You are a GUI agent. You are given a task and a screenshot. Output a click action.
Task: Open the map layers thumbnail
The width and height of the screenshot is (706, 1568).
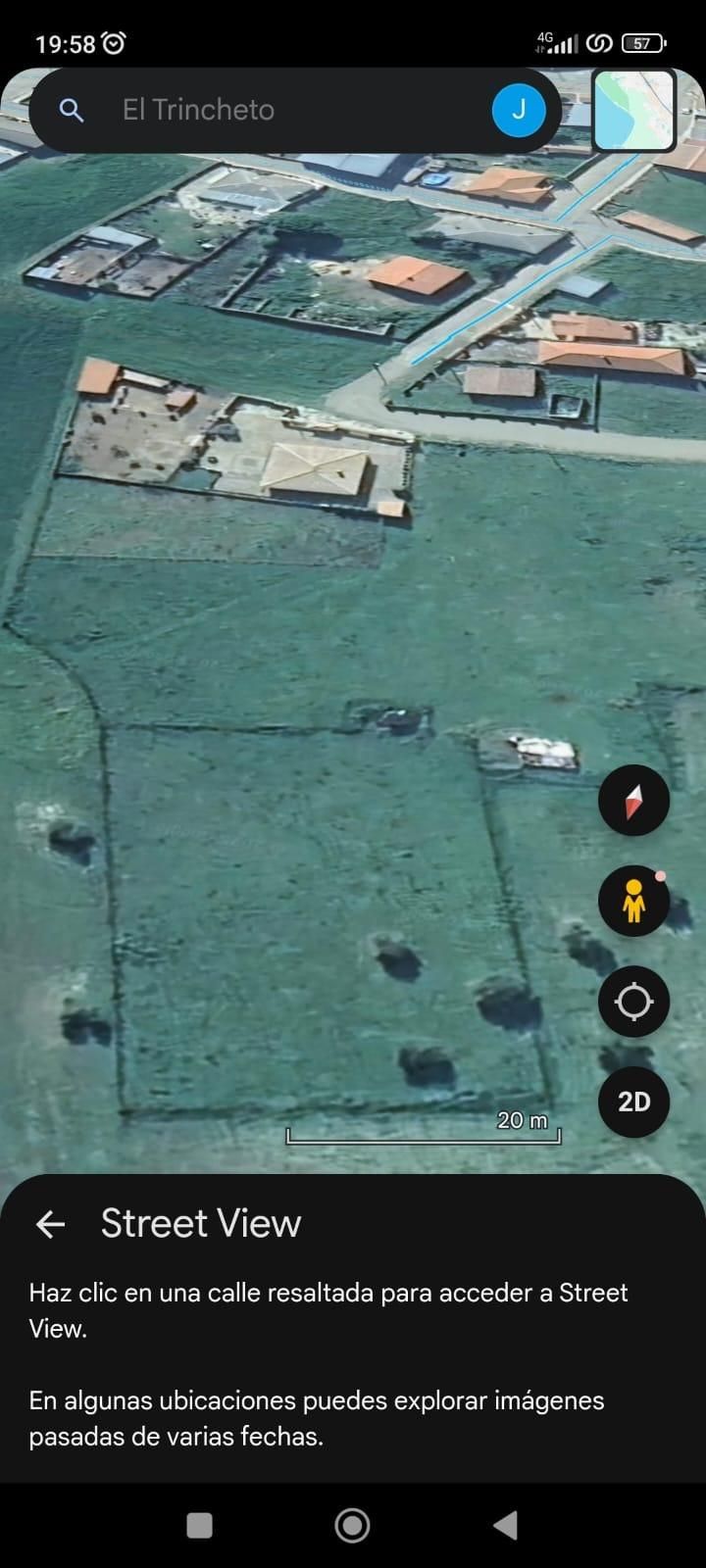pyautogui.click(x=634, y=109)
